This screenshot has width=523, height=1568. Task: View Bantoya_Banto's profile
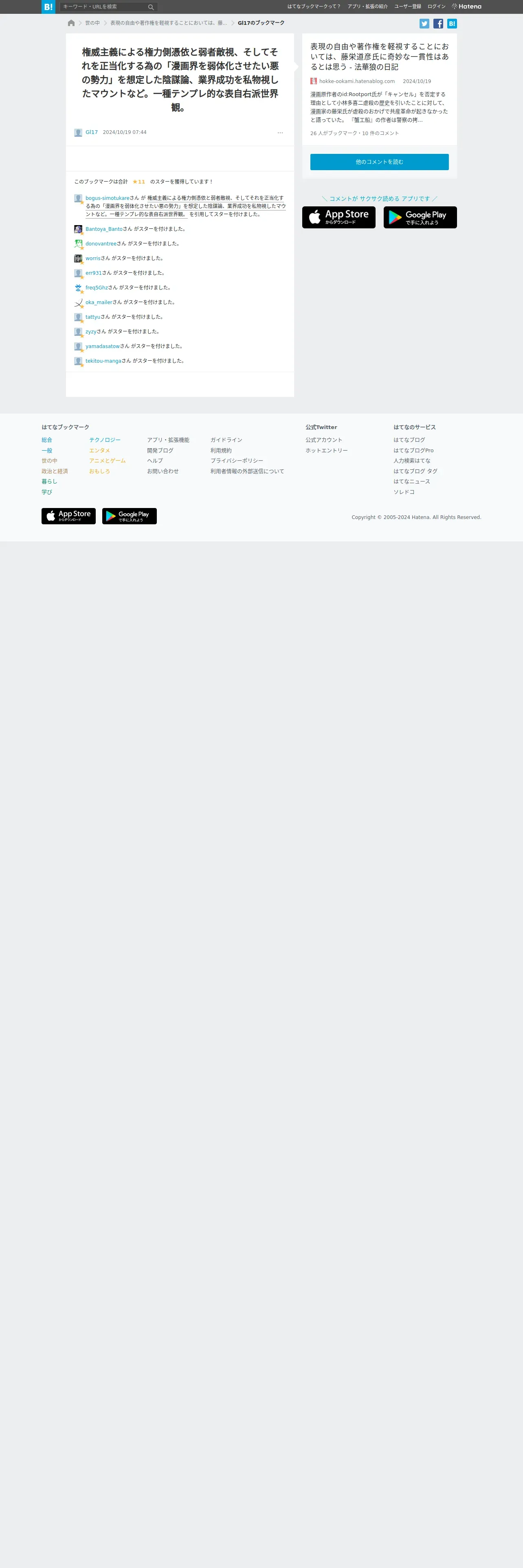pos(103,230)
